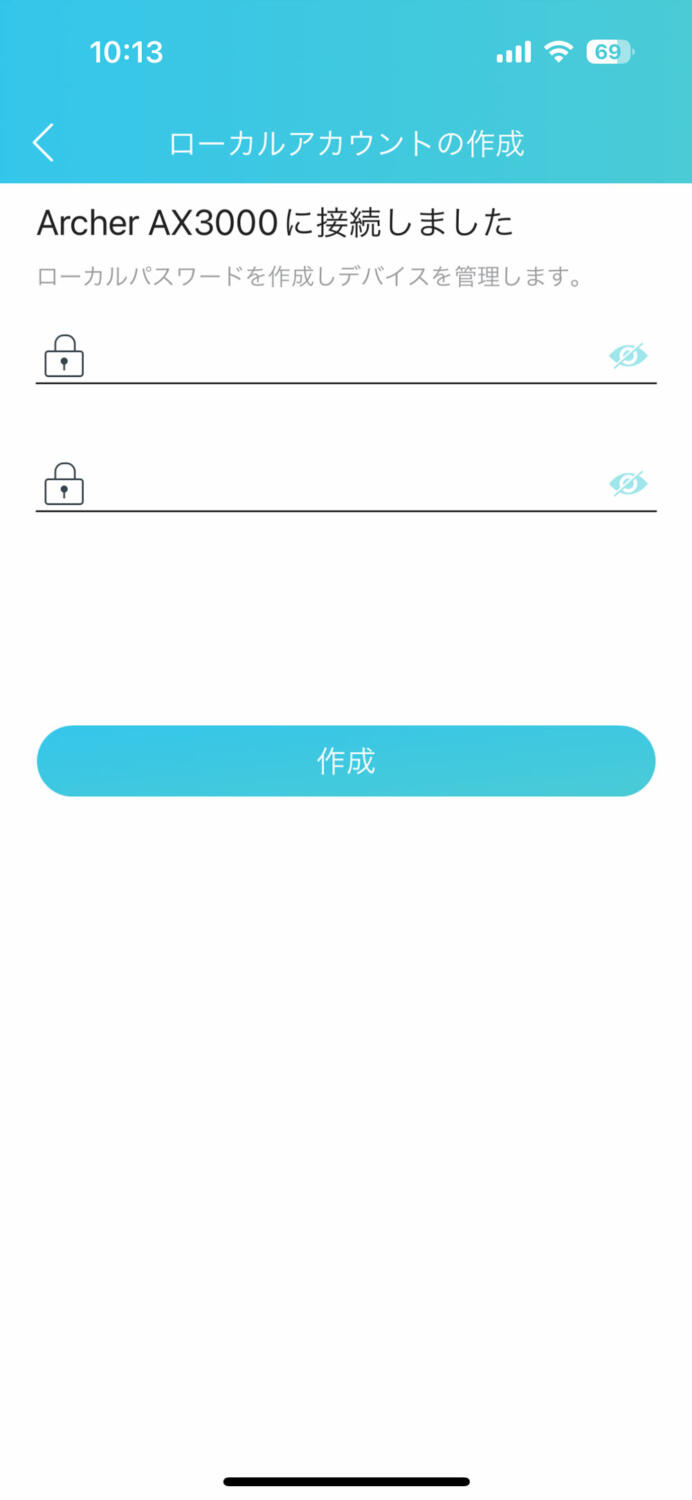The width and height of the screenshot is (692, 1500).
Task: Show the first password via eye icon
Action: (628, 355)
